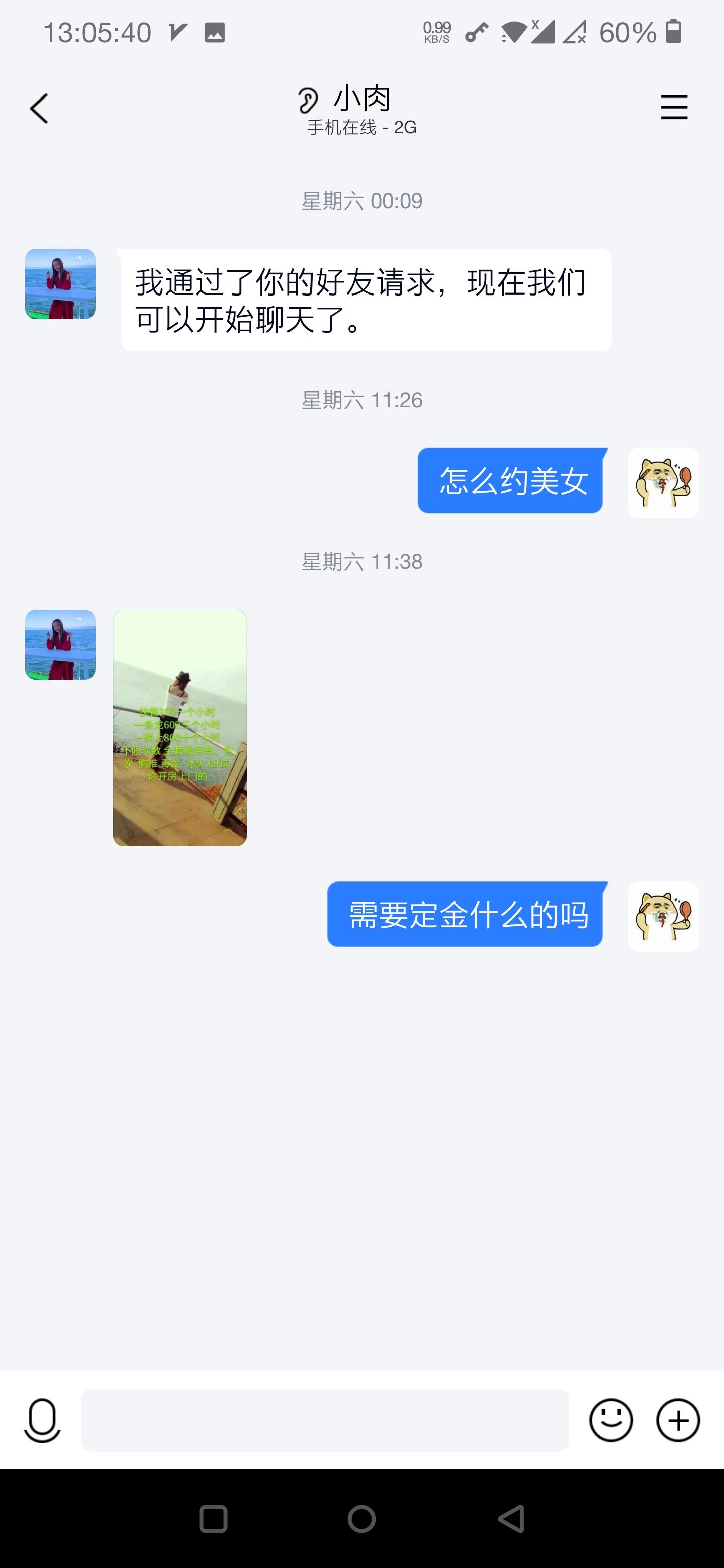Tap the contact avatar beside the greeting message
This screenshot has height=1568, width=724.
pyautogui.click(x=60, y=285)
